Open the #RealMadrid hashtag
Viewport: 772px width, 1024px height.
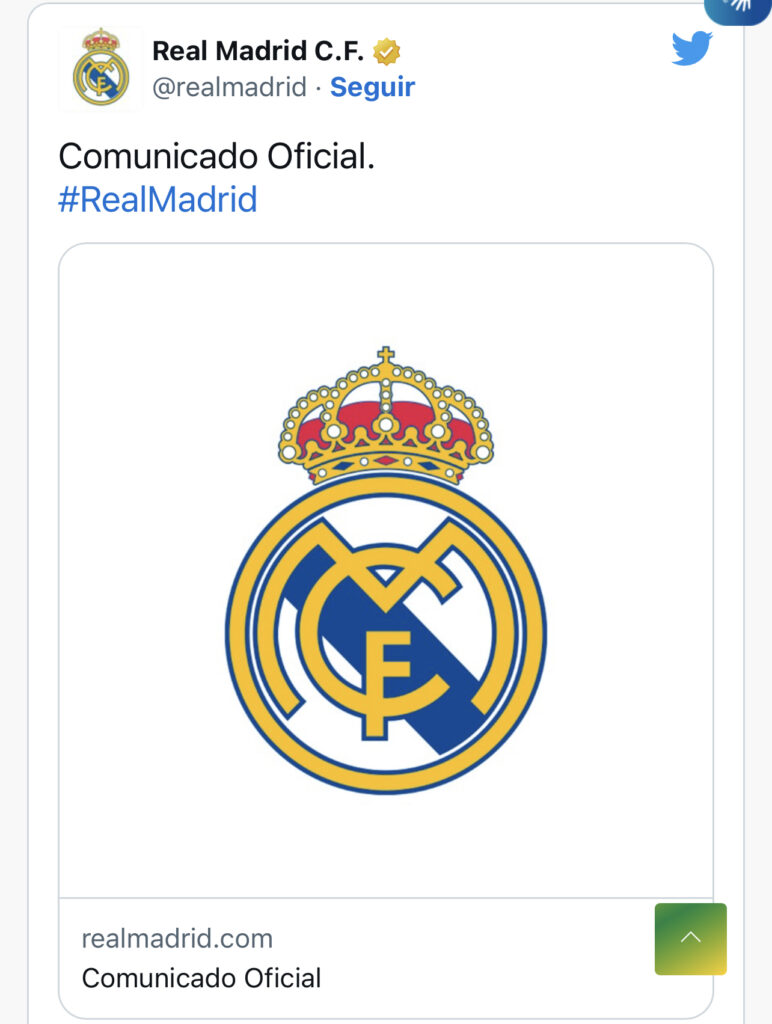click(x=158, y=199)
